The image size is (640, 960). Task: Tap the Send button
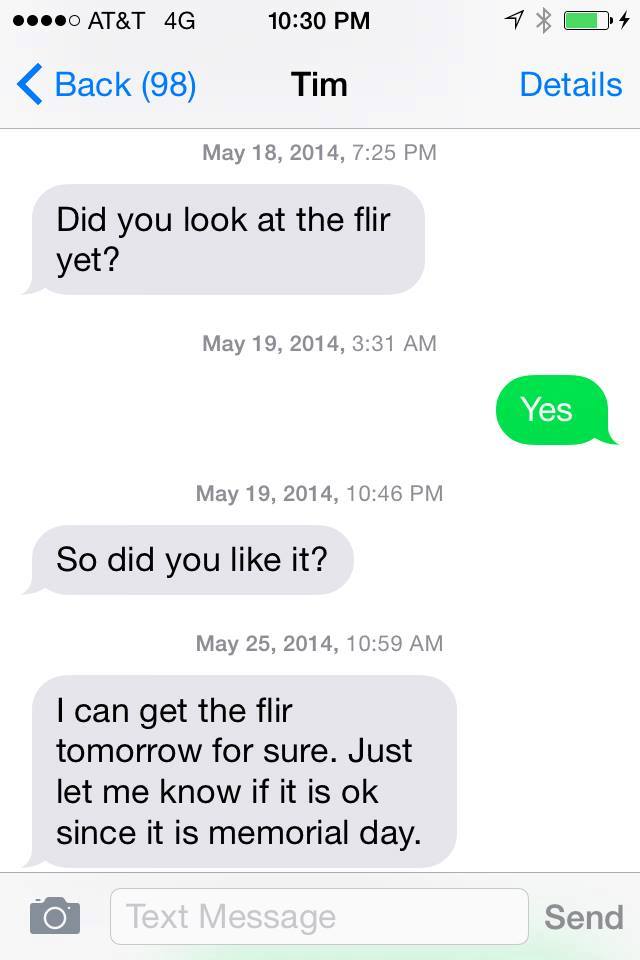tap(583, 917)
